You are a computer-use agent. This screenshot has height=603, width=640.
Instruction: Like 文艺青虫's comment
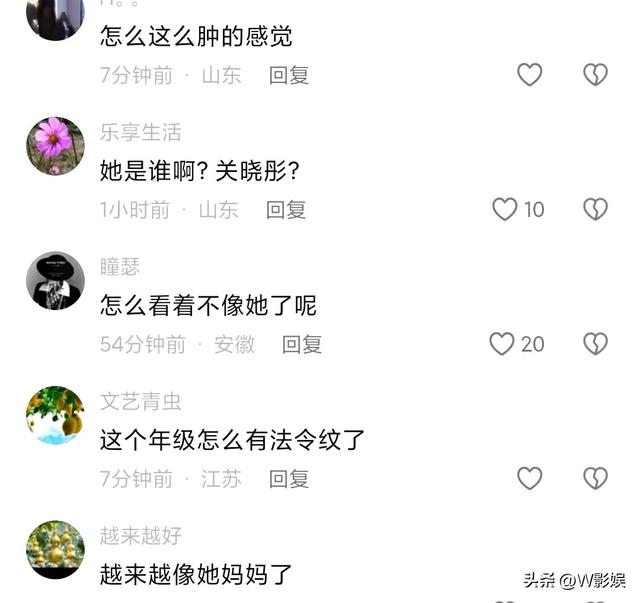pyautogui.click(x=529, y=479)
